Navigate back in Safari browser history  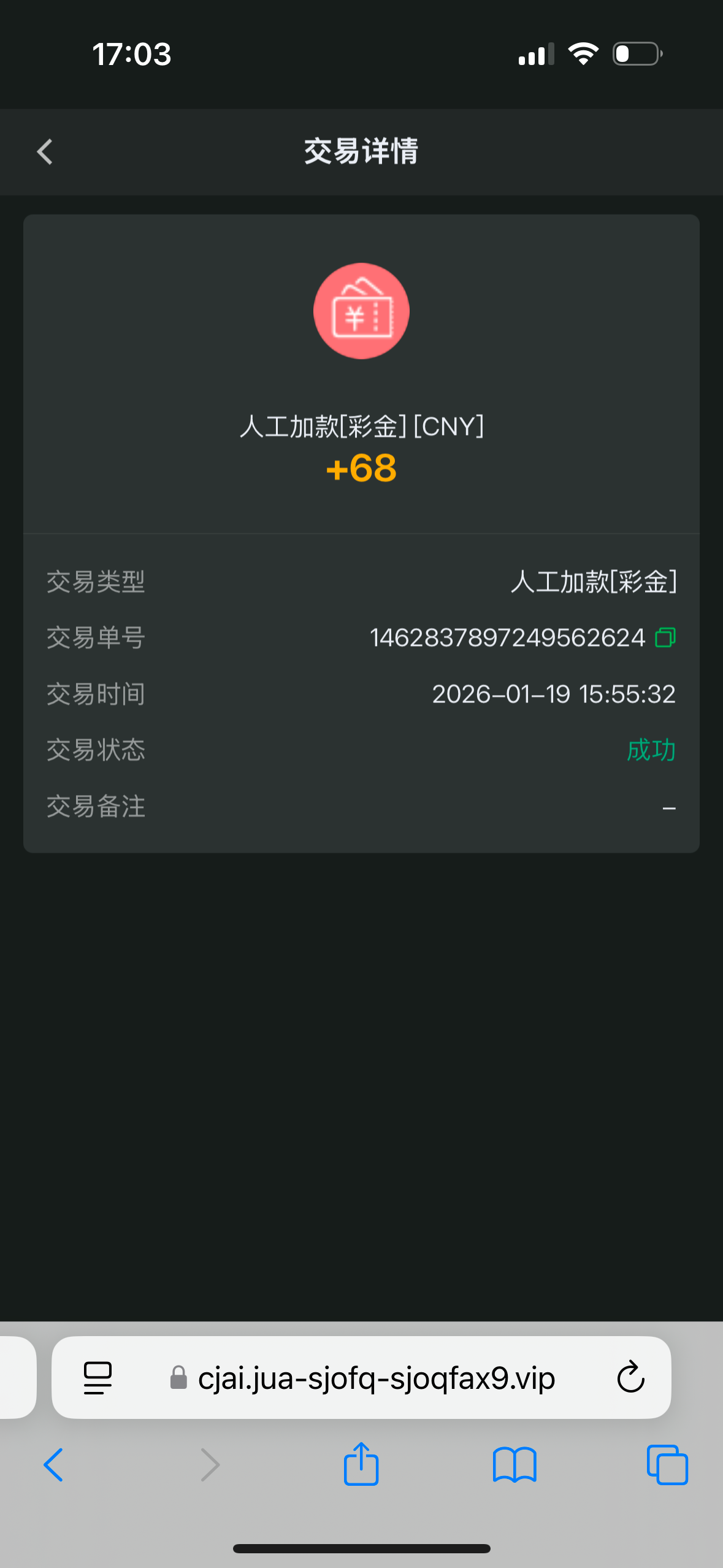tap(54, 1465)
